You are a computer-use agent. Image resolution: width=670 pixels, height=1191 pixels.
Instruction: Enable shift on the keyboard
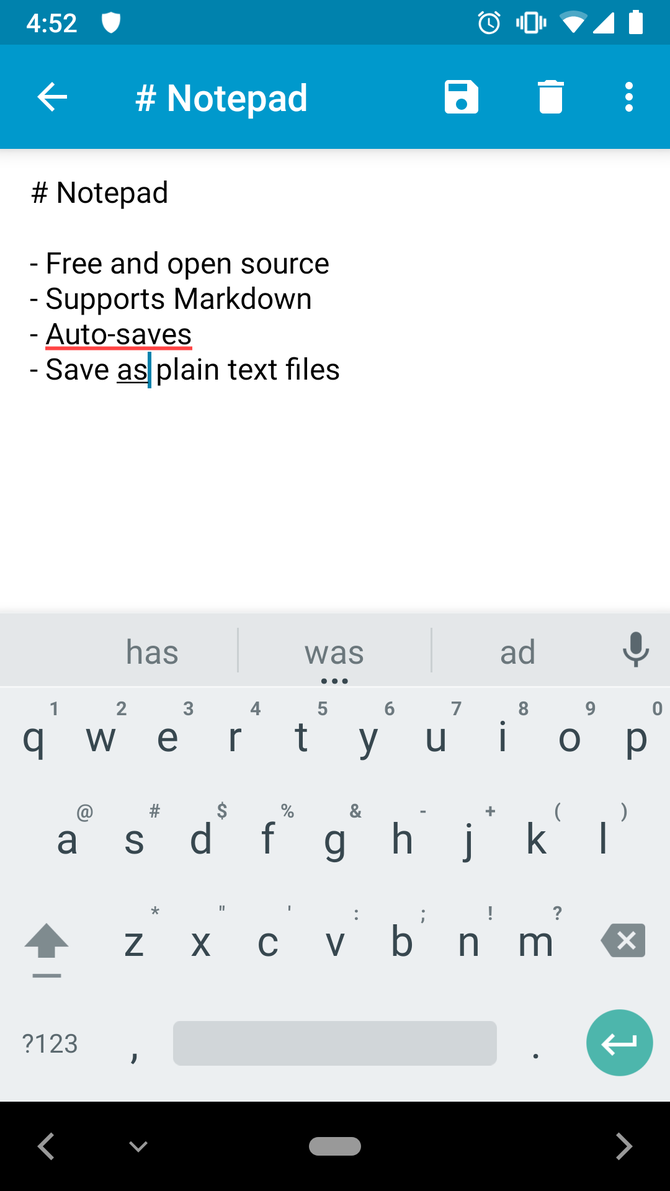pos(46,948)
